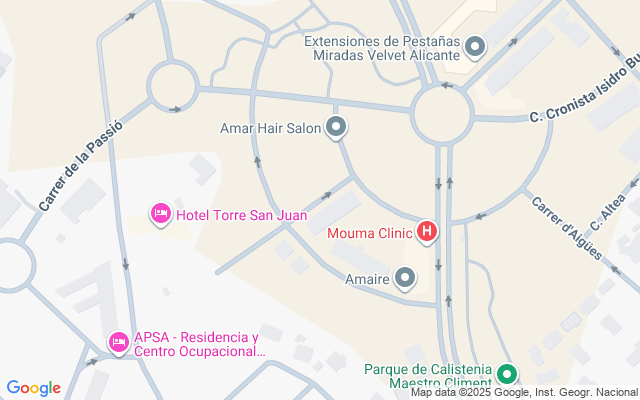Select the APSA Residencia y Centro Ocupacional marker
The width and height of the screenshot is (640, 400).
(118, 343)
